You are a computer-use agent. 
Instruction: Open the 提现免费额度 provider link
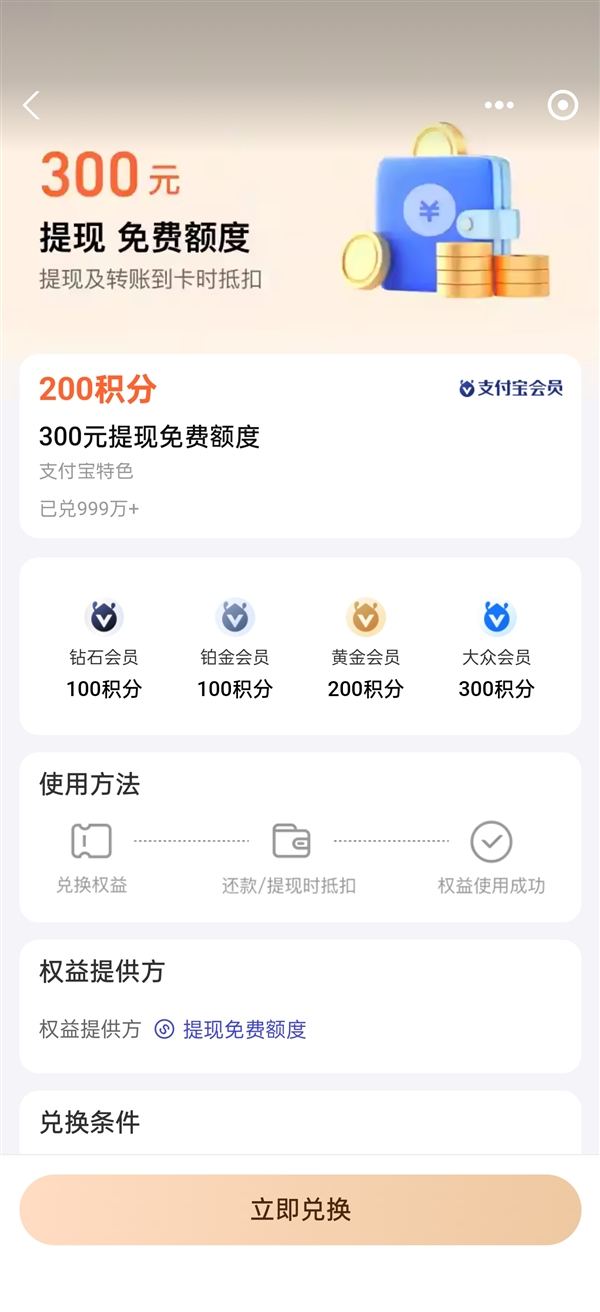(243, 1029)
